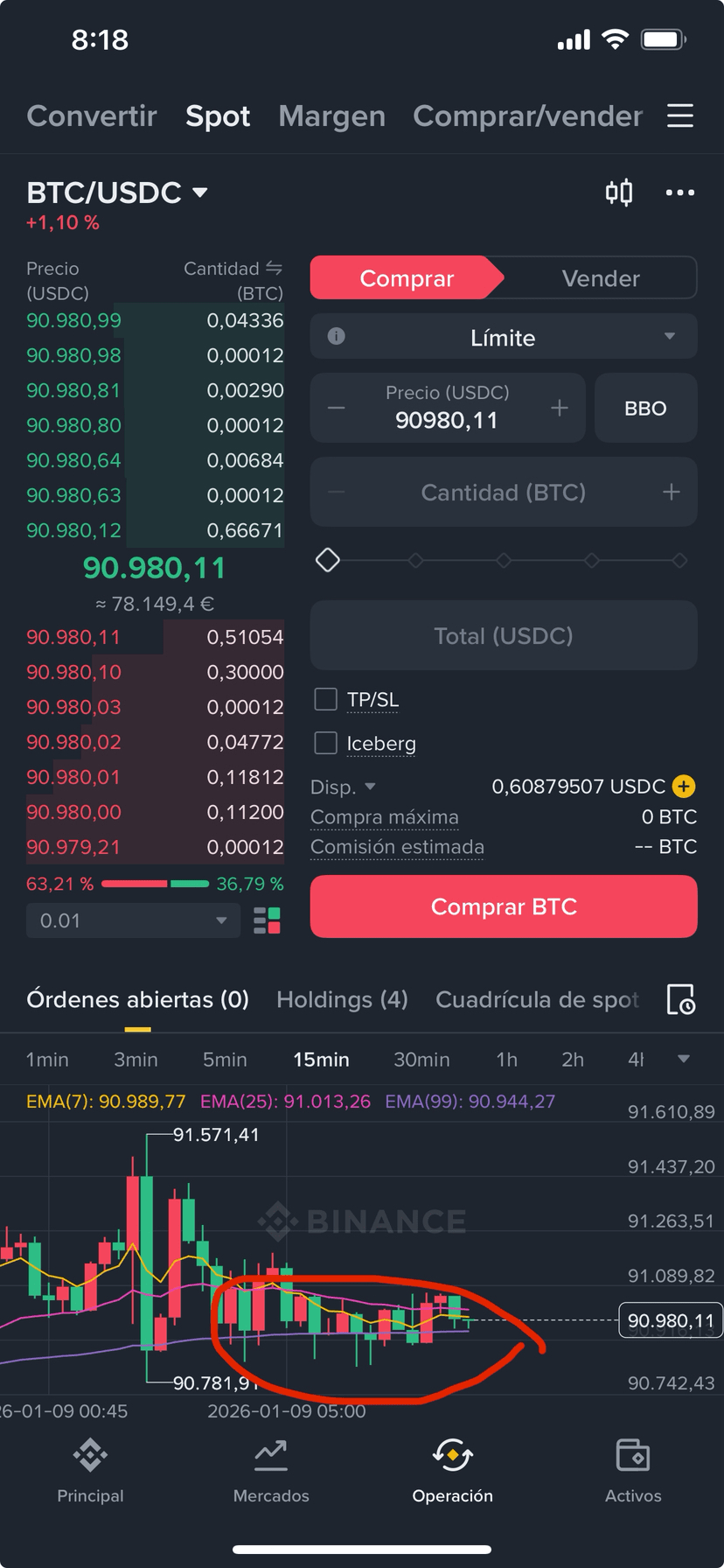
Task: Select the Vender side
Action: 601,278
